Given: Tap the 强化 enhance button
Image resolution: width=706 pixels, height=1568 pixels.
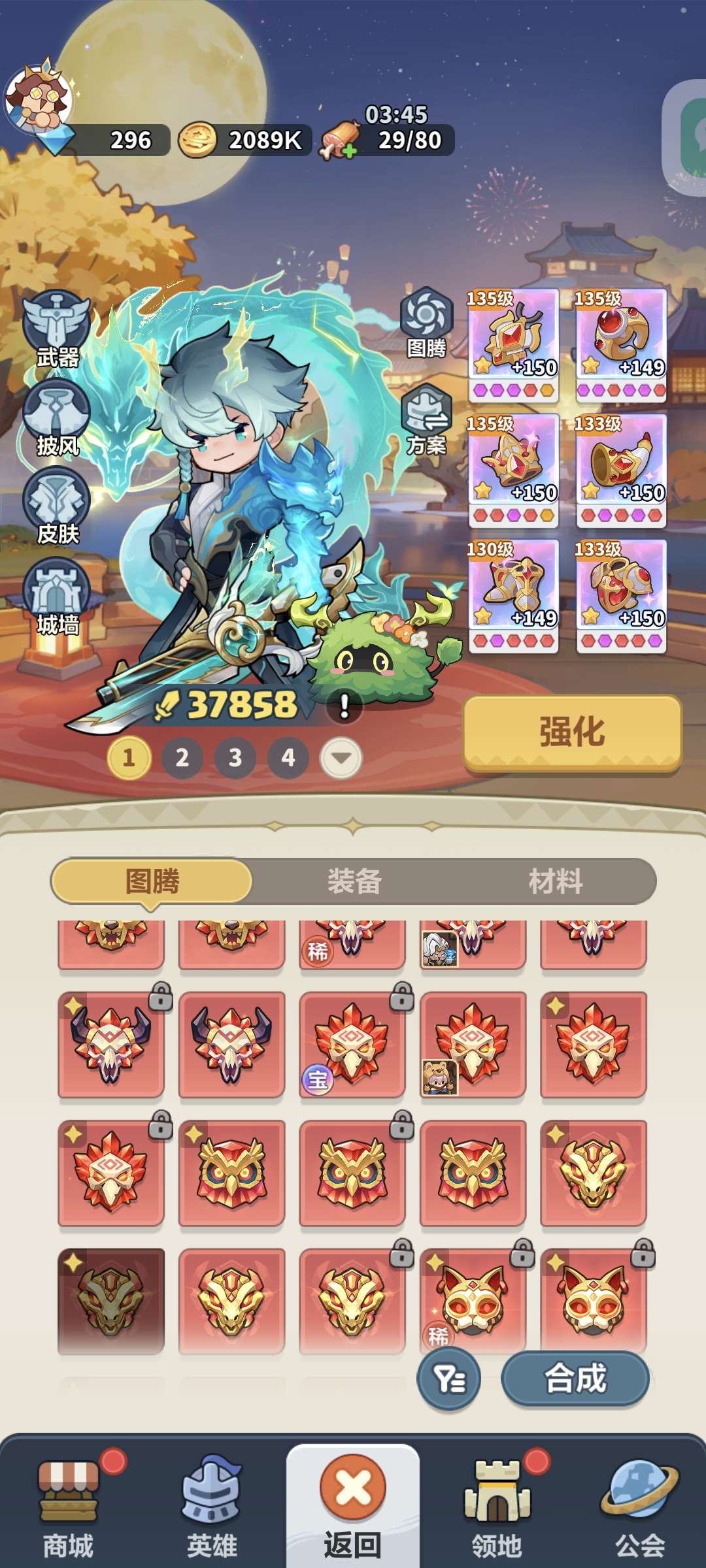Looking at the screenshot, I should click(572, 732).
